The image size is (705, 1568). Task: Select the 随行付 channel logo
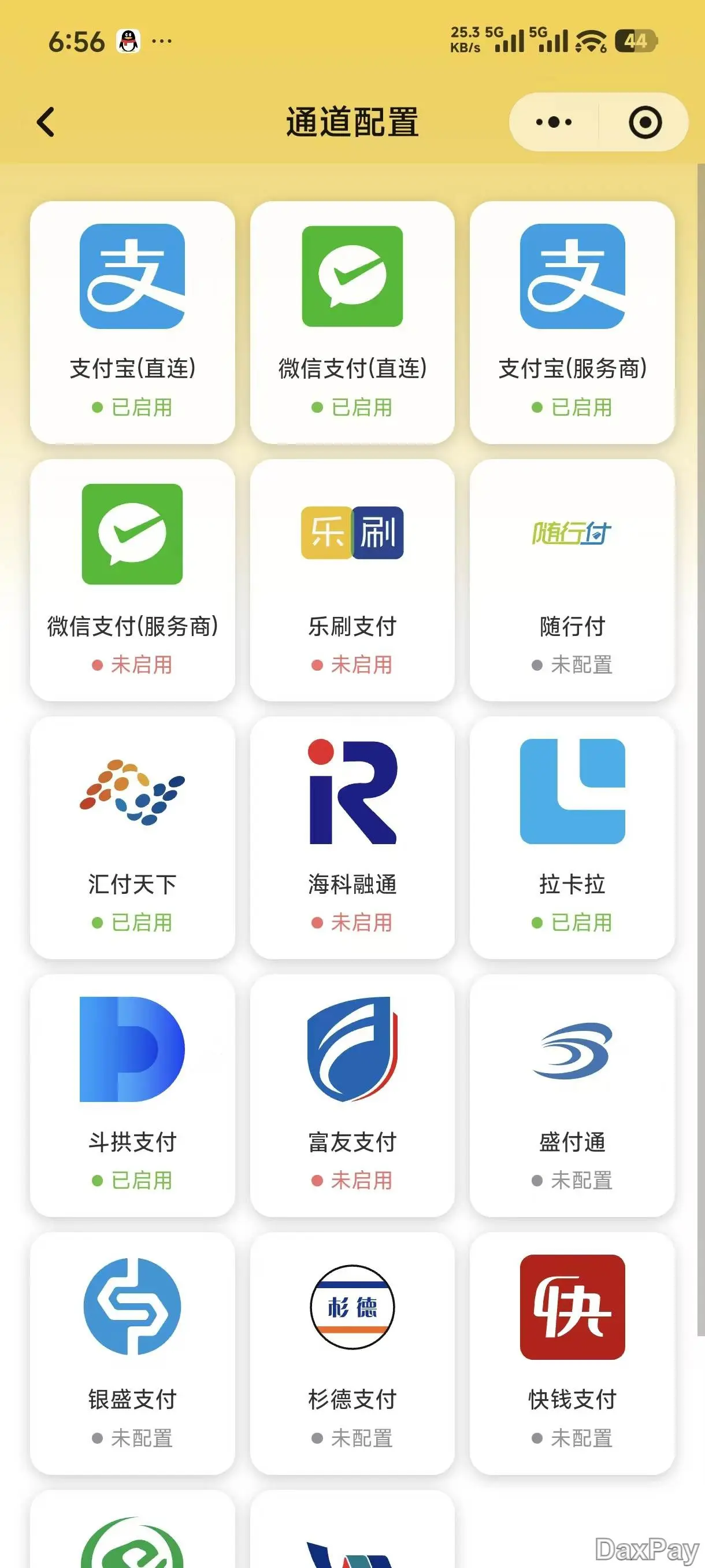573,532
